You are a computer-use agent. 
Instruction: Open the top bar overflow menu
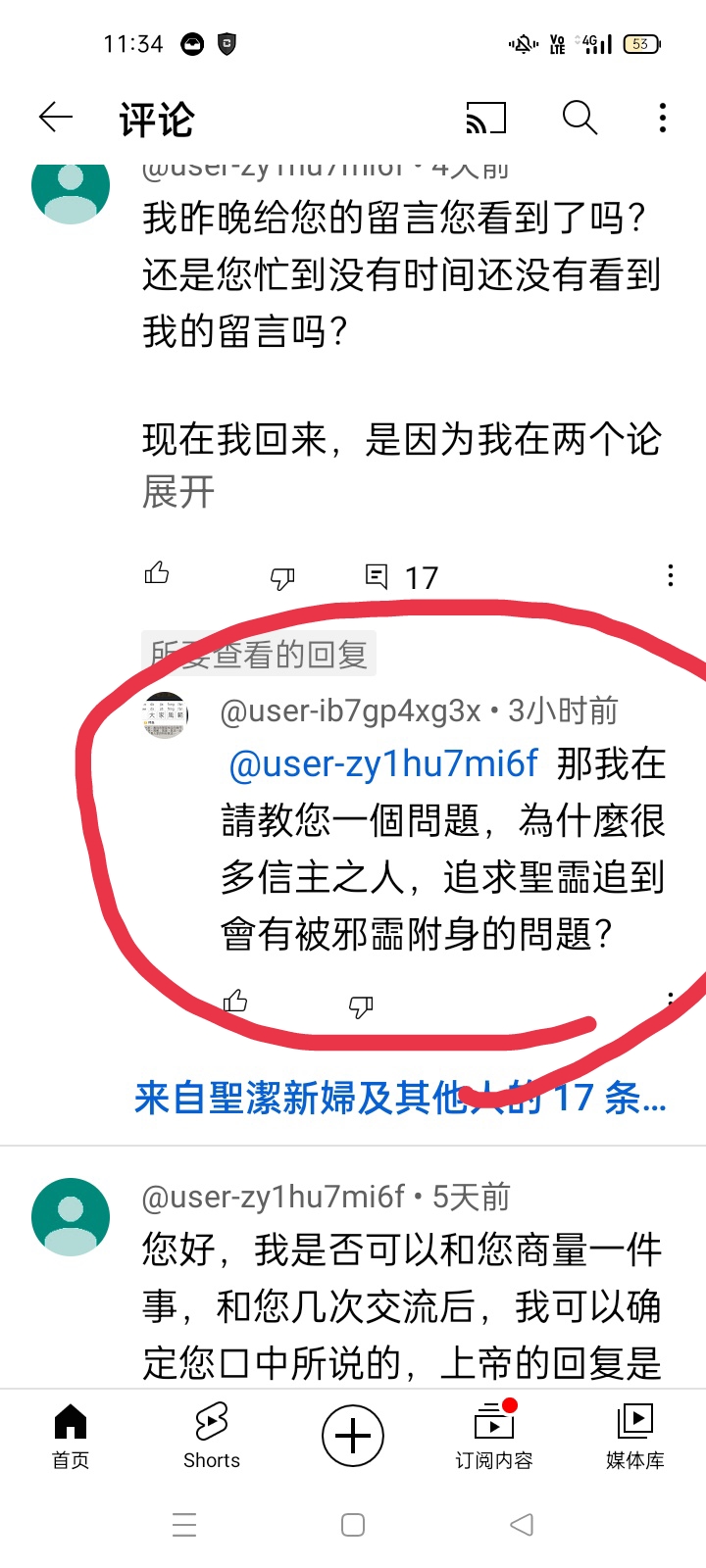(663, 119)
